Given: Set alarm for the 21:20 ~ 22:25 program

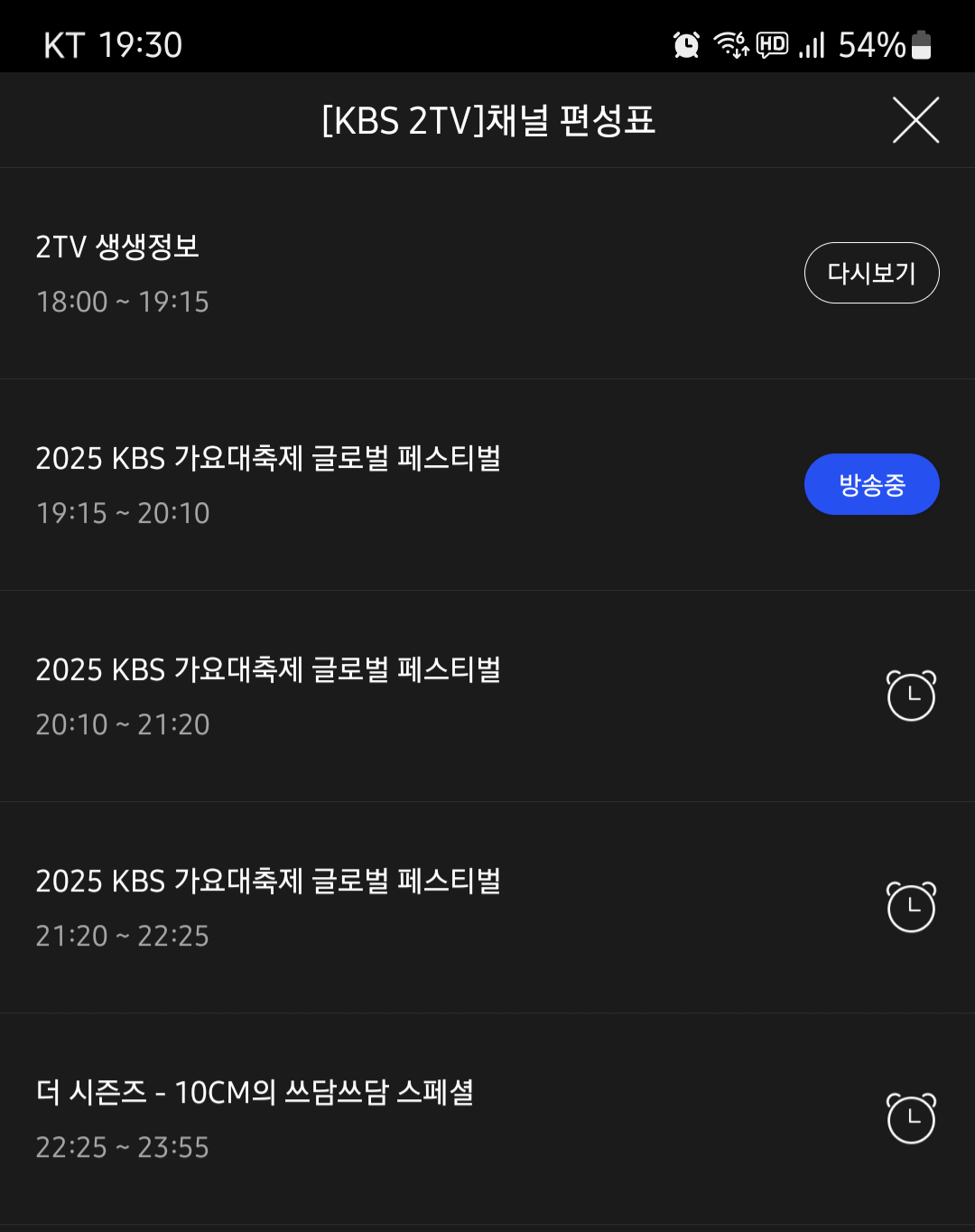Looking at the screenshot, I should [x=911, y=907].
